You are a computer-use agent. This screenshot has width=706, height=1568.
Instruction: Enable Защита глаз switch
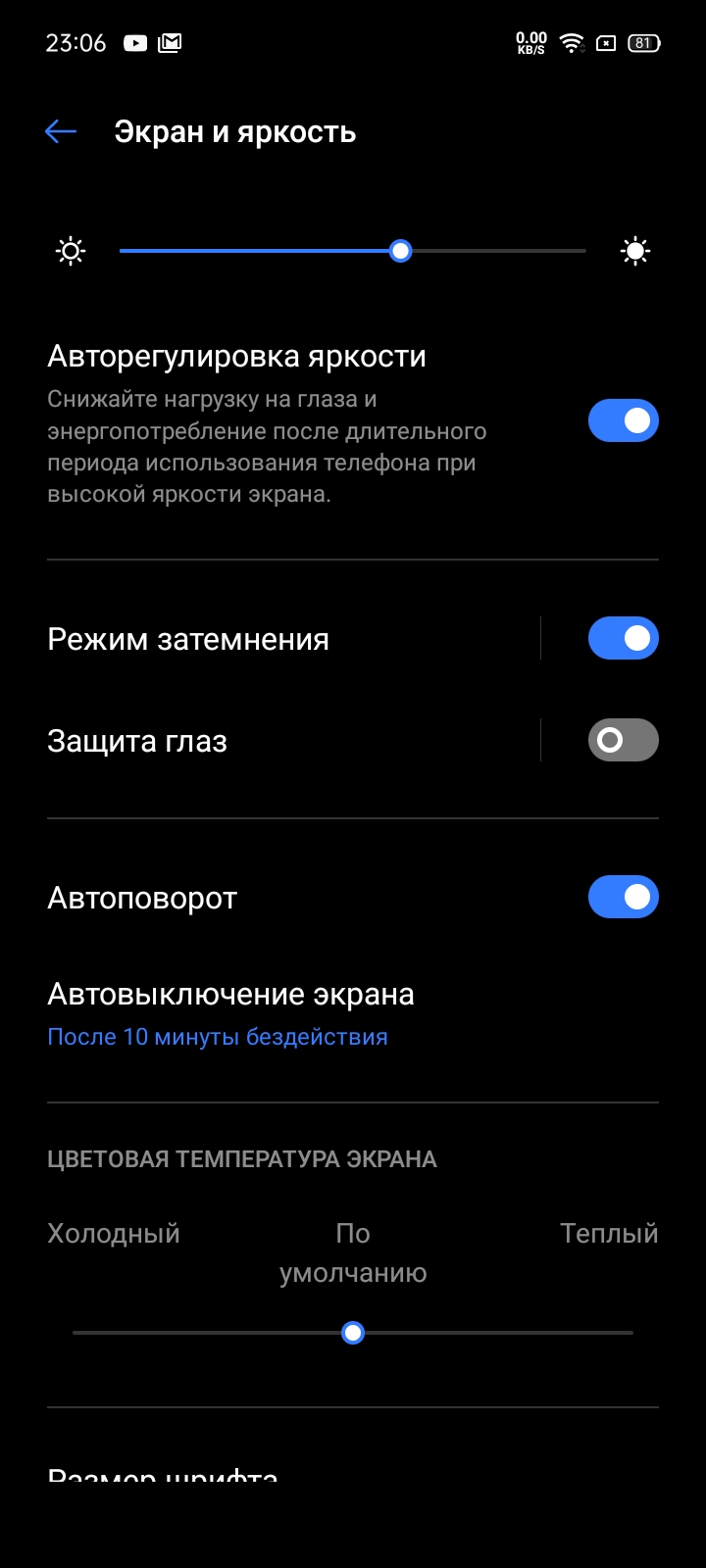623,741
